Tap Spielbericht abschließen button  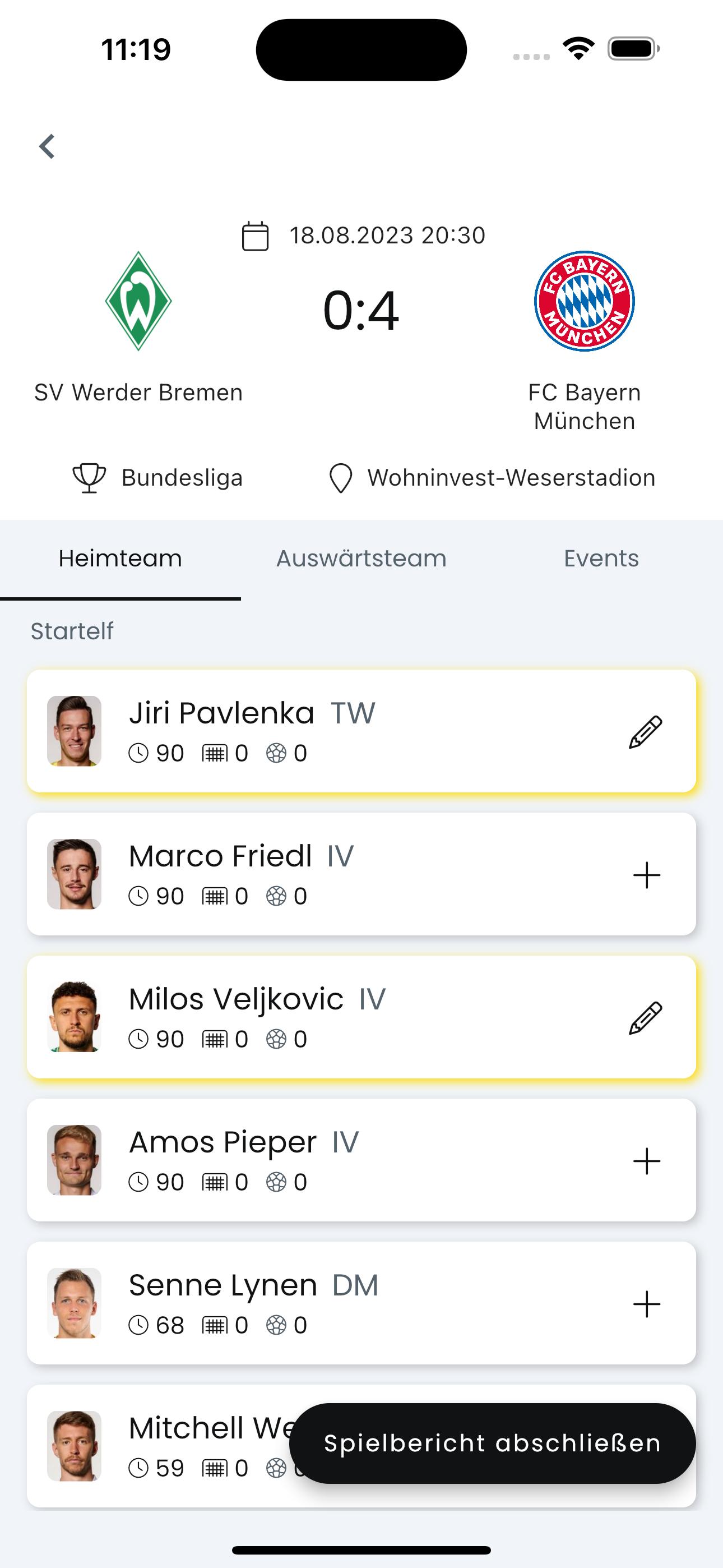click(x=492, y=1443)
